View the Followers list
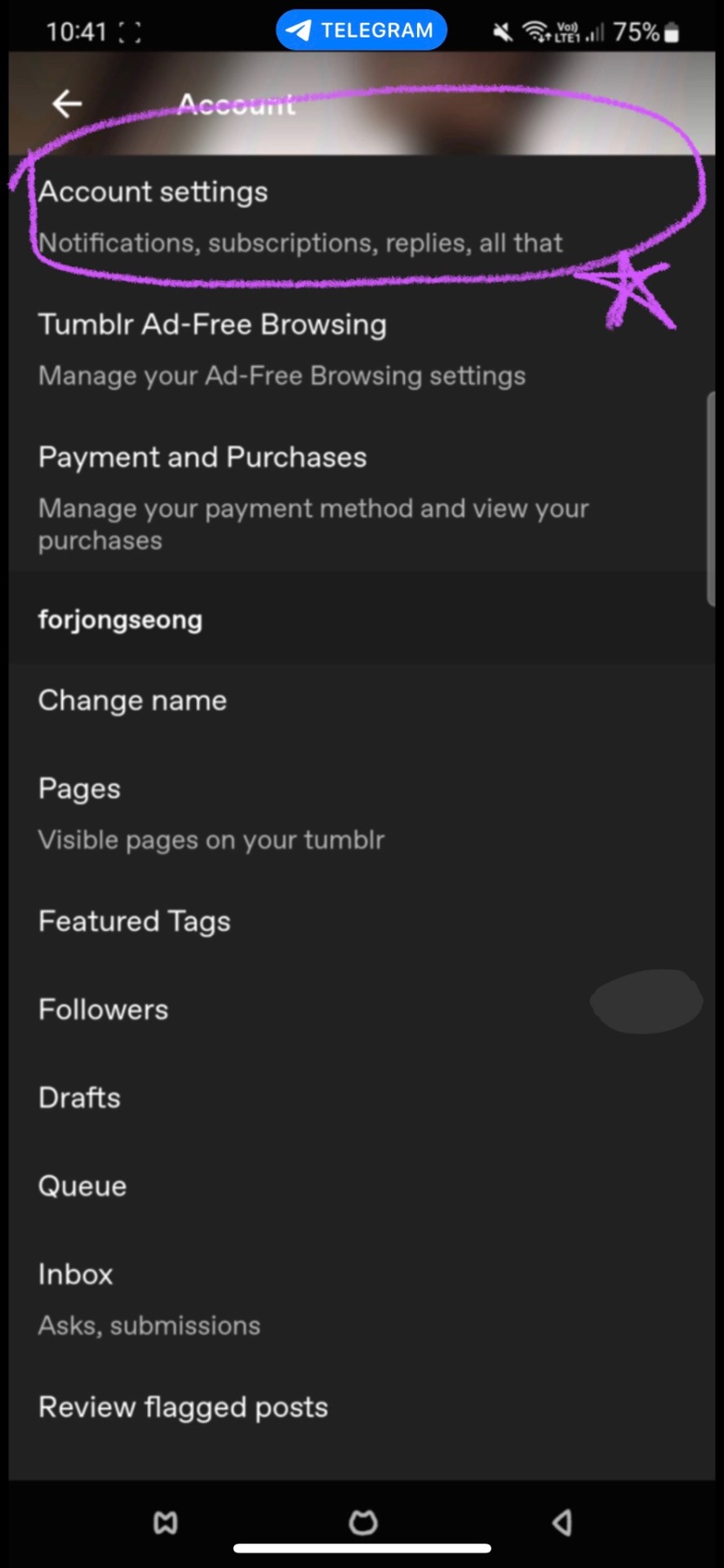Image resolution: width=724 pixels, height=1568 pixels. click(x=104, y=1009)
